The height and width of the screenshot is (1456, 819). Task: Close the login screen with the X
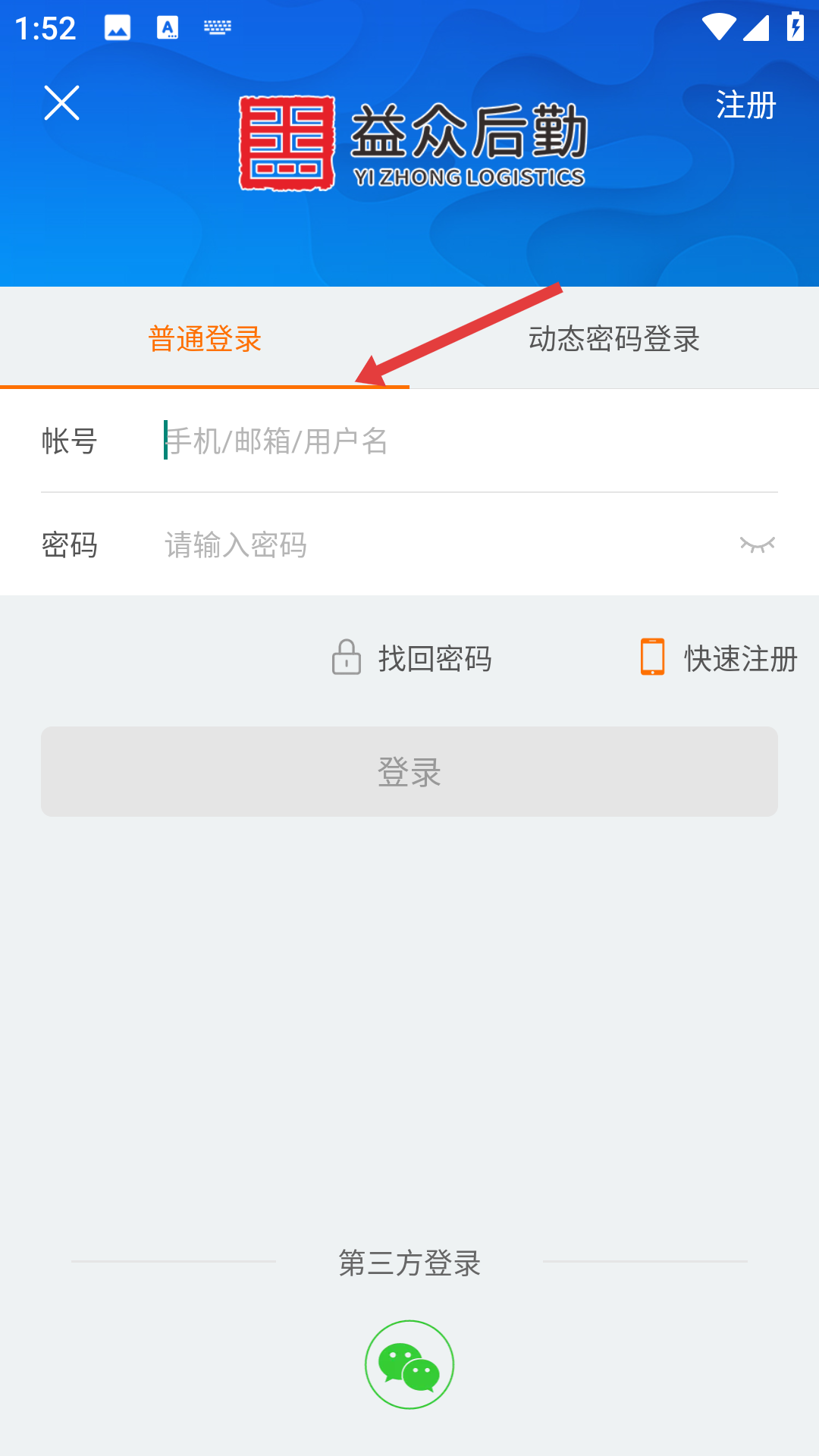61,103
